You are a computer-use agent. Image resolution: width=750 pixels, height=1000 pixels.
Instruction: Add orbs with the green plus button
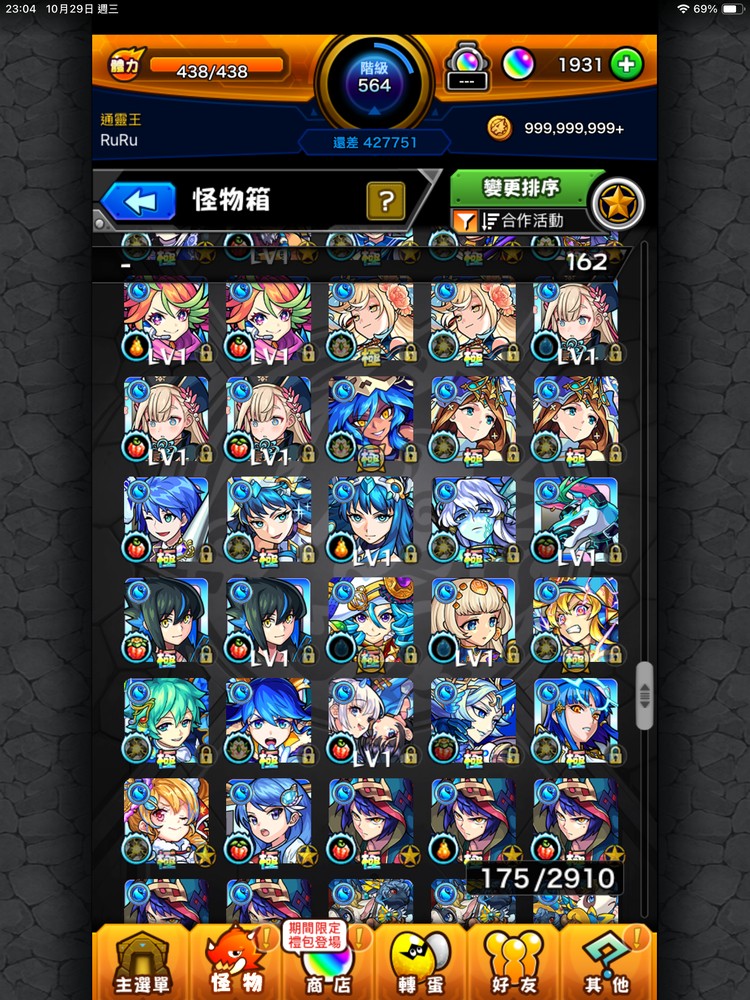[x=627, y=65]
